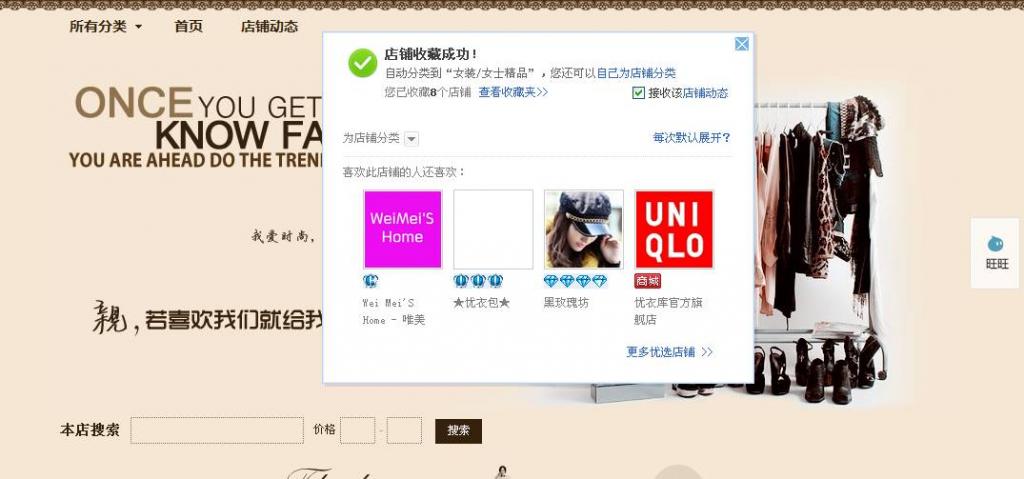
Task: Open 查看收藏夹 favorites link
Action: point(513,92)
